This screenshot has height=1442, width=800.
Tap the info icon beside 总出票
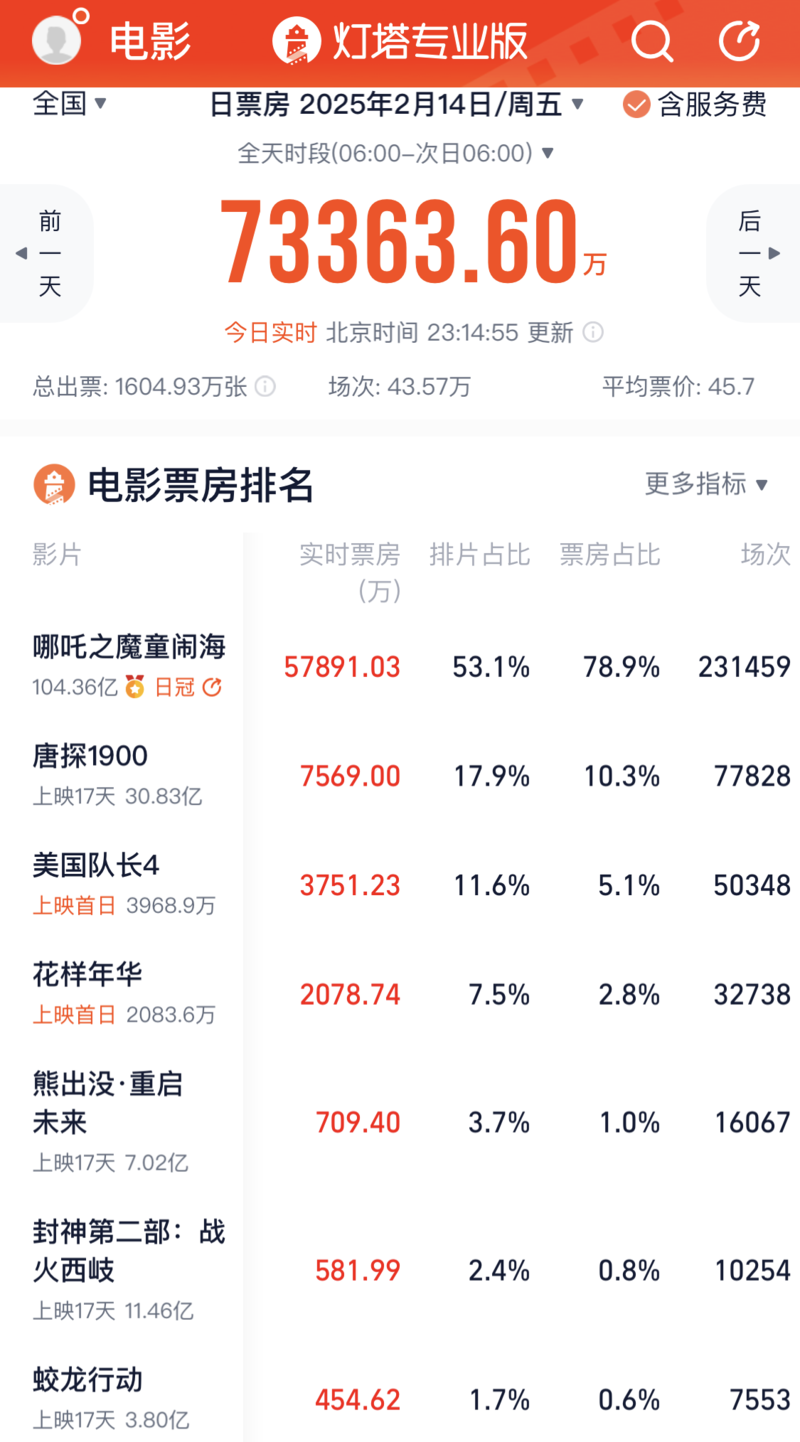click(265, 387)
